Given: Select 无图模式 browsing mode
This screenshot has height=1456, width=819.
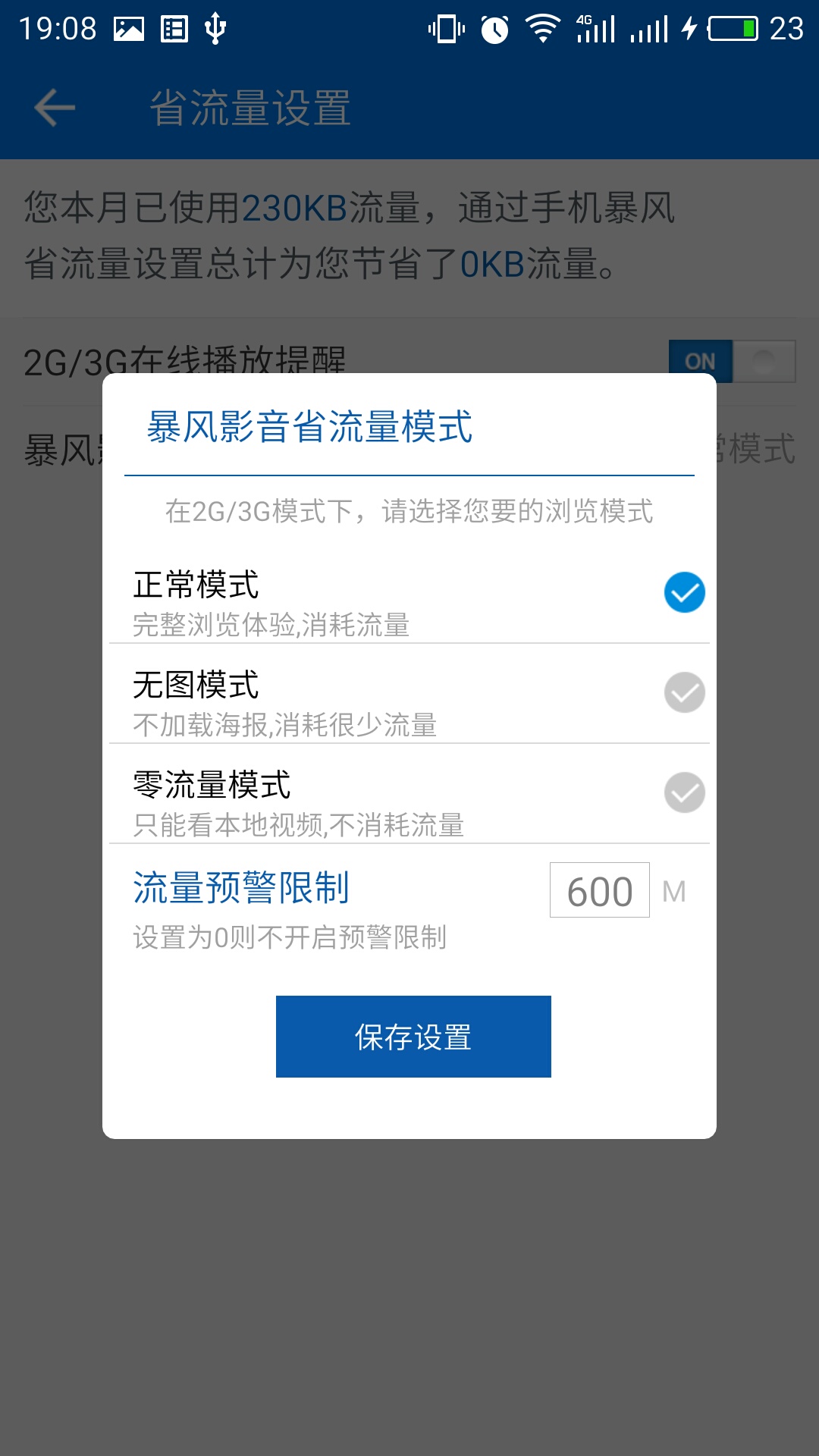Looking at the screenshot, I should tap(683, 692).
